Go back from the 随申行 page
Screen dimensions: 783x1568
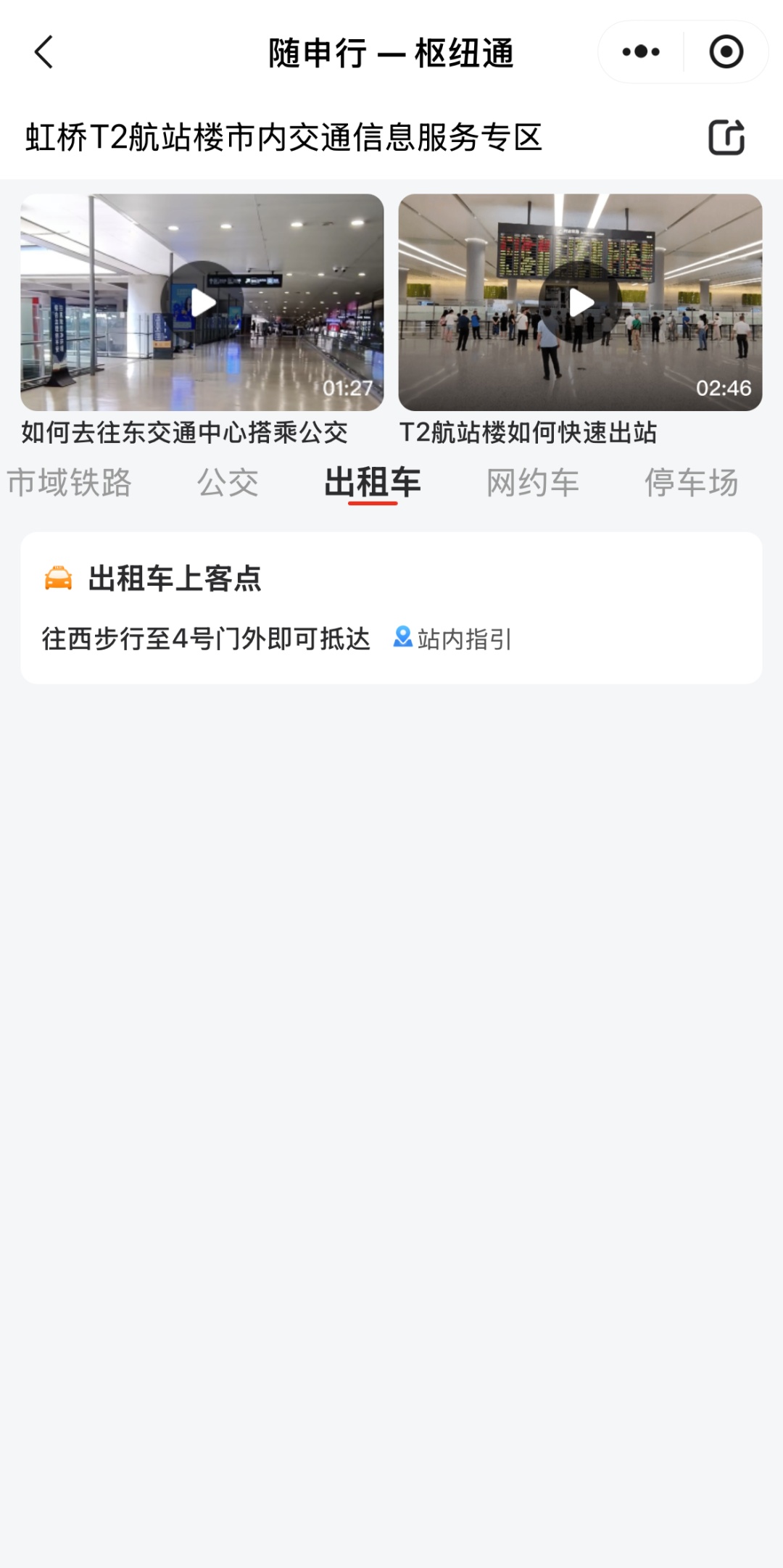click(x=44, y=52)
